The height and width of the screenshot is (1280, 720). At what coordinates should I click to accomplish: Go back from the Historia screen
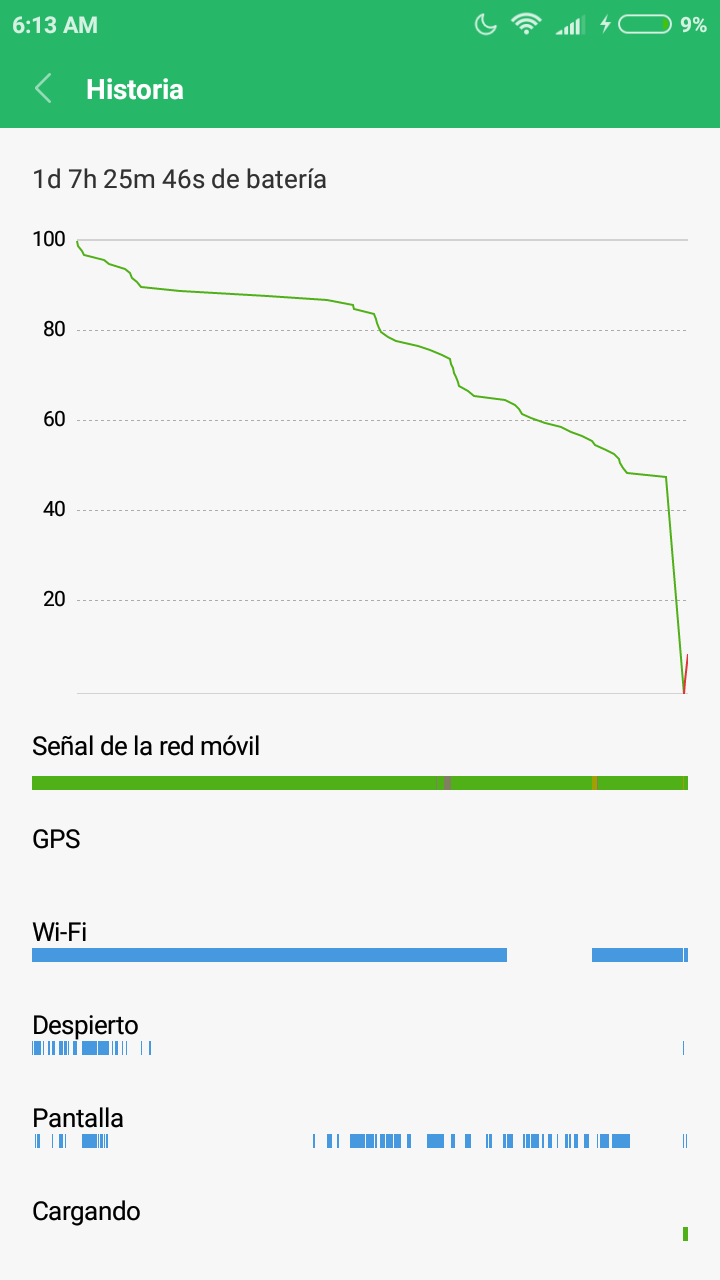coord(43,89)
